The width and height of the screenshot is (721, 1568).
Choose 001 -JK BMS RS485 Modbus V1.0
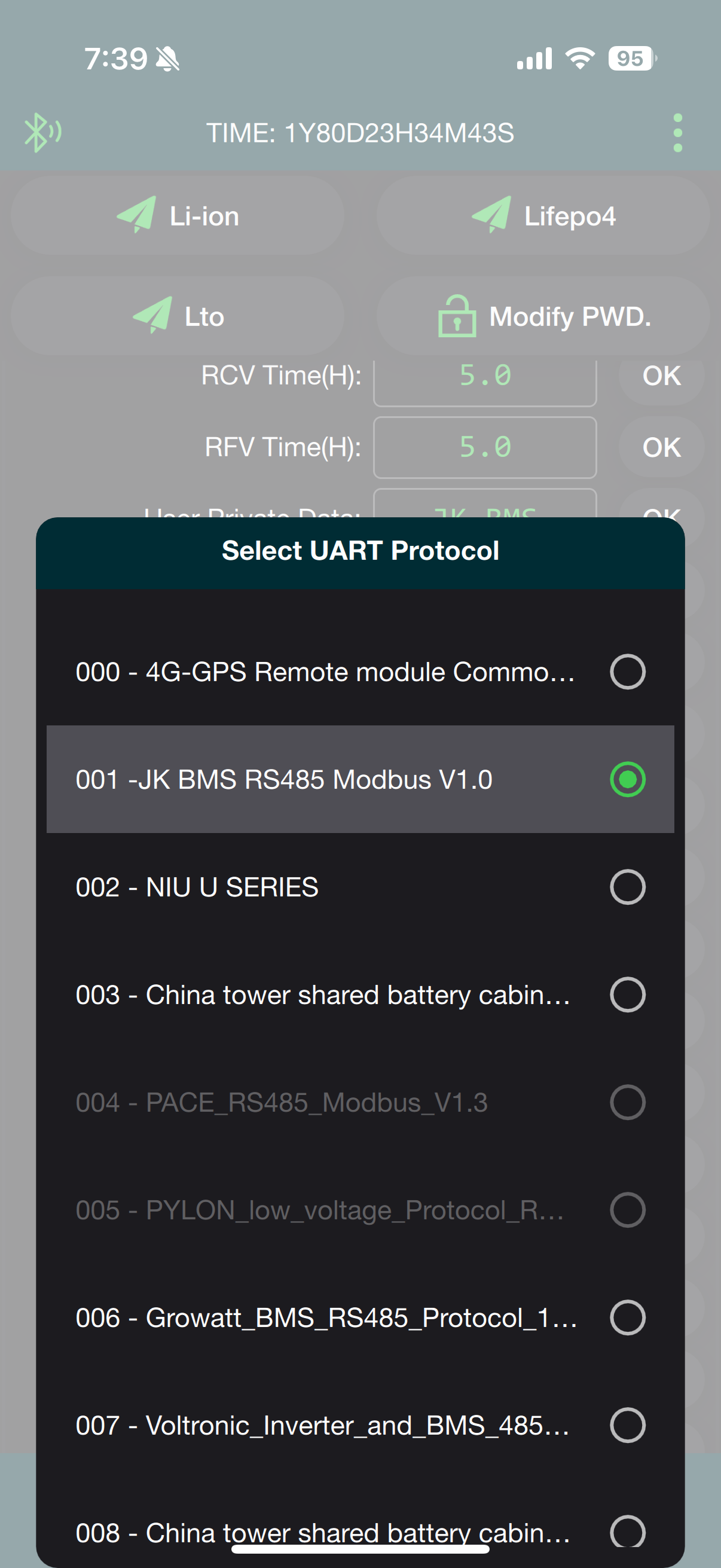(x=359, y=779)
